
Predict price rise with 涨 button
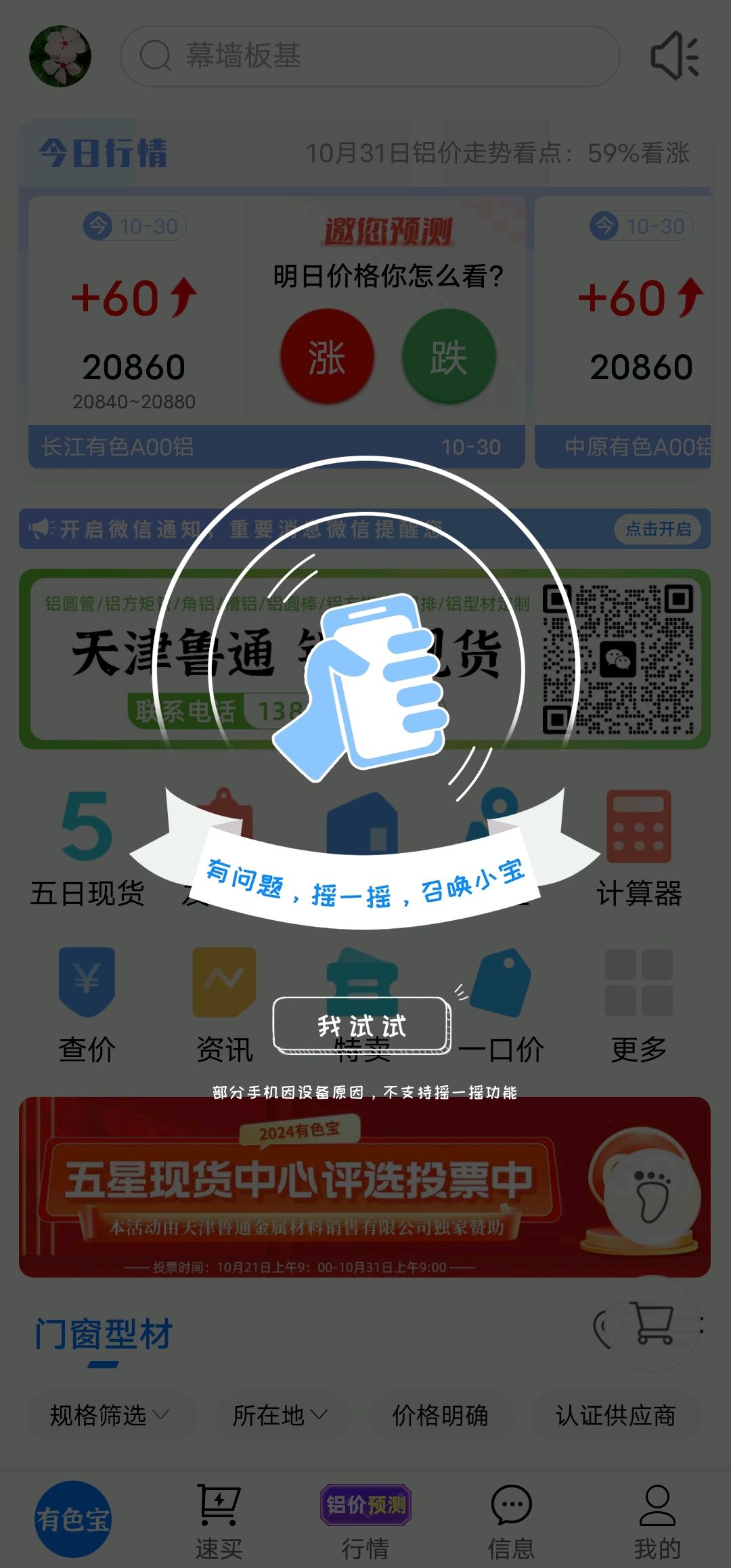click(328, 356)
